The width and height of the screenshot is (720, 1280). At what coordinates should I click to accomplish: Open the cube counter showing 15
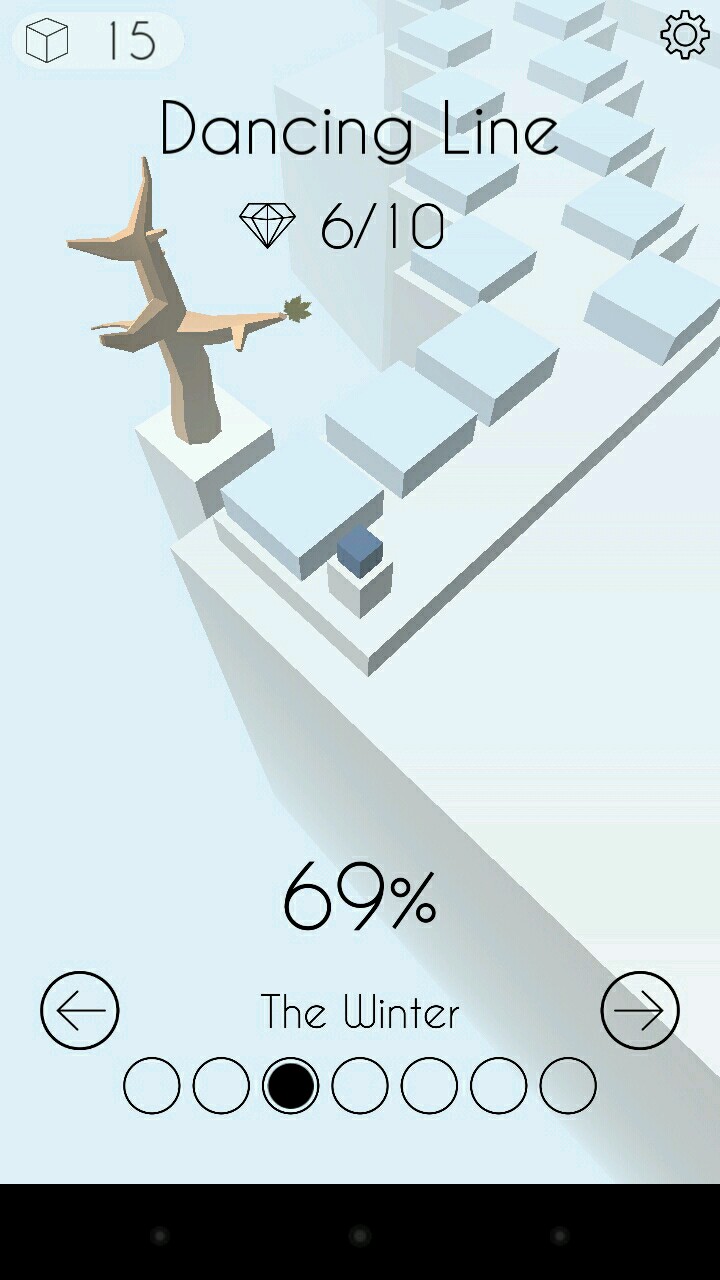97,41
